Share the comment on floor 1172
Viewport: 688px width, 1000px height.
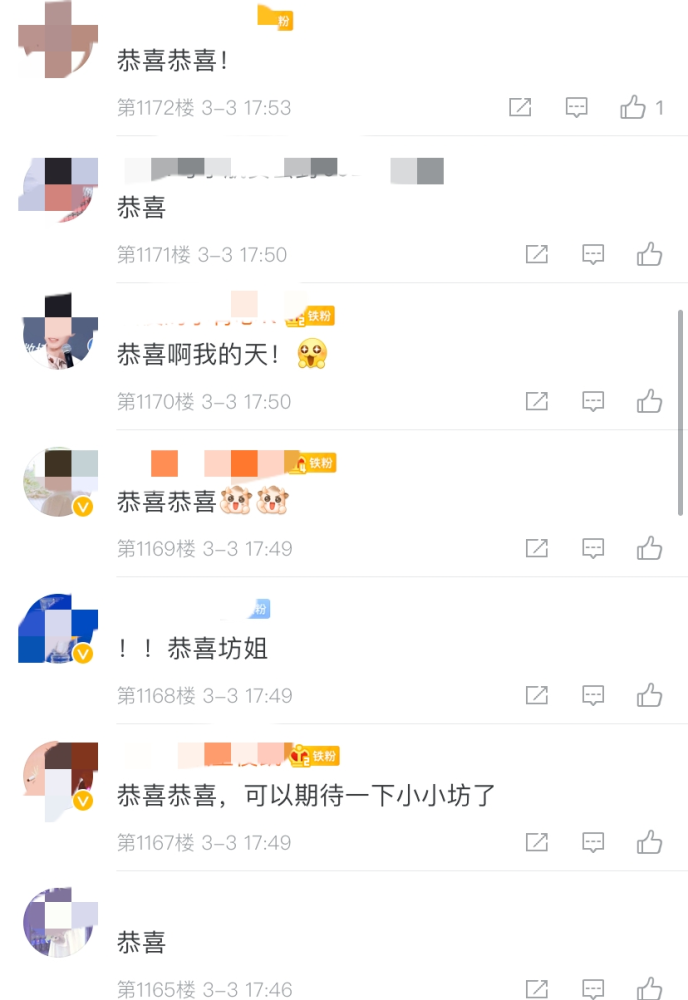[x=520, y=108]
